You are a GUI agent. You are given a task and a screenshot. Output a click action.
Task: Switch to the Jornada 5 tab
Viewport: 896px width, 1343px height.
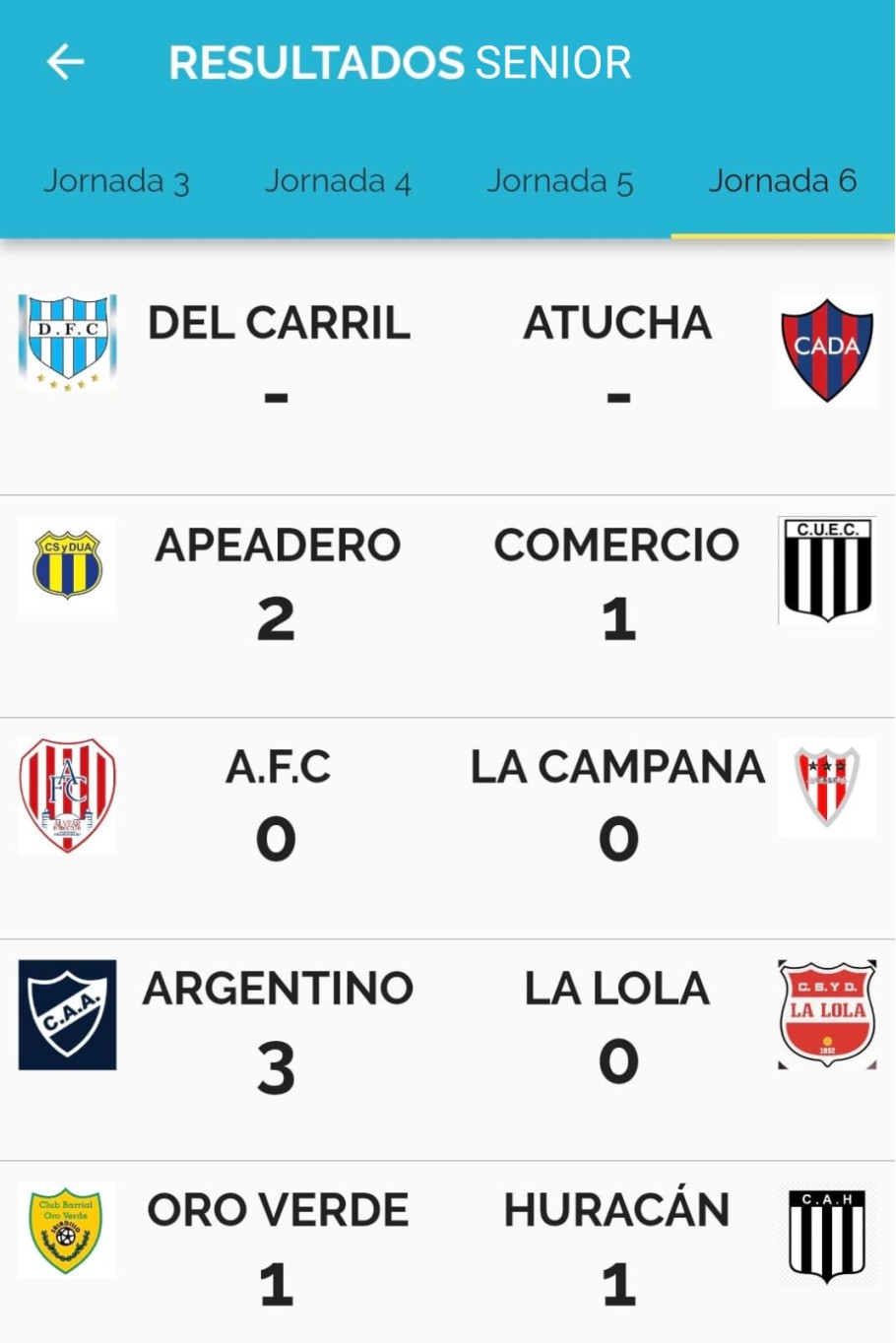pos(559,181)
